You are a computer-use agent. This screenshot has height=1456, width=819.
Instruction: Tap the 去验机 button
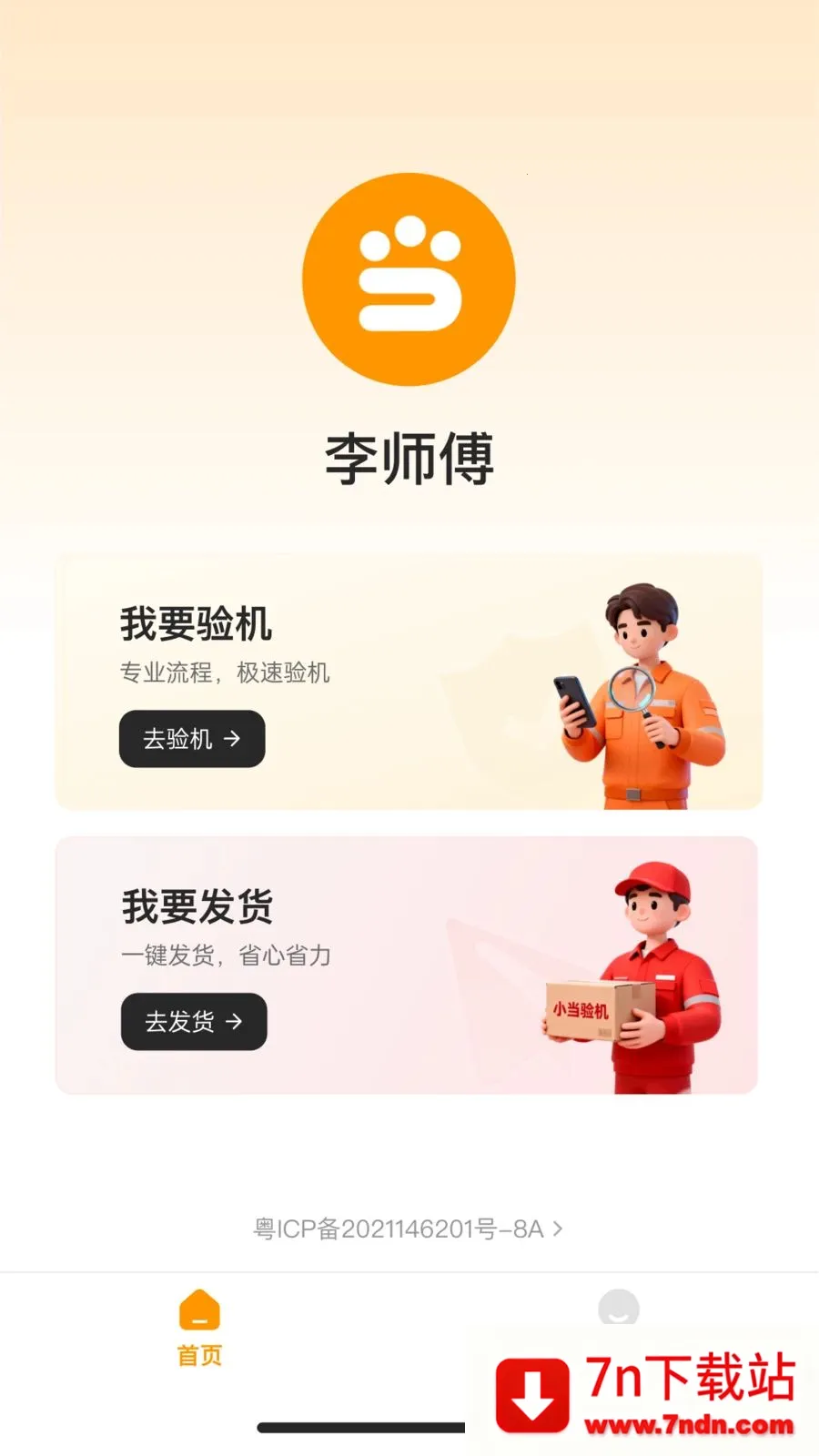tap(192, 739)
